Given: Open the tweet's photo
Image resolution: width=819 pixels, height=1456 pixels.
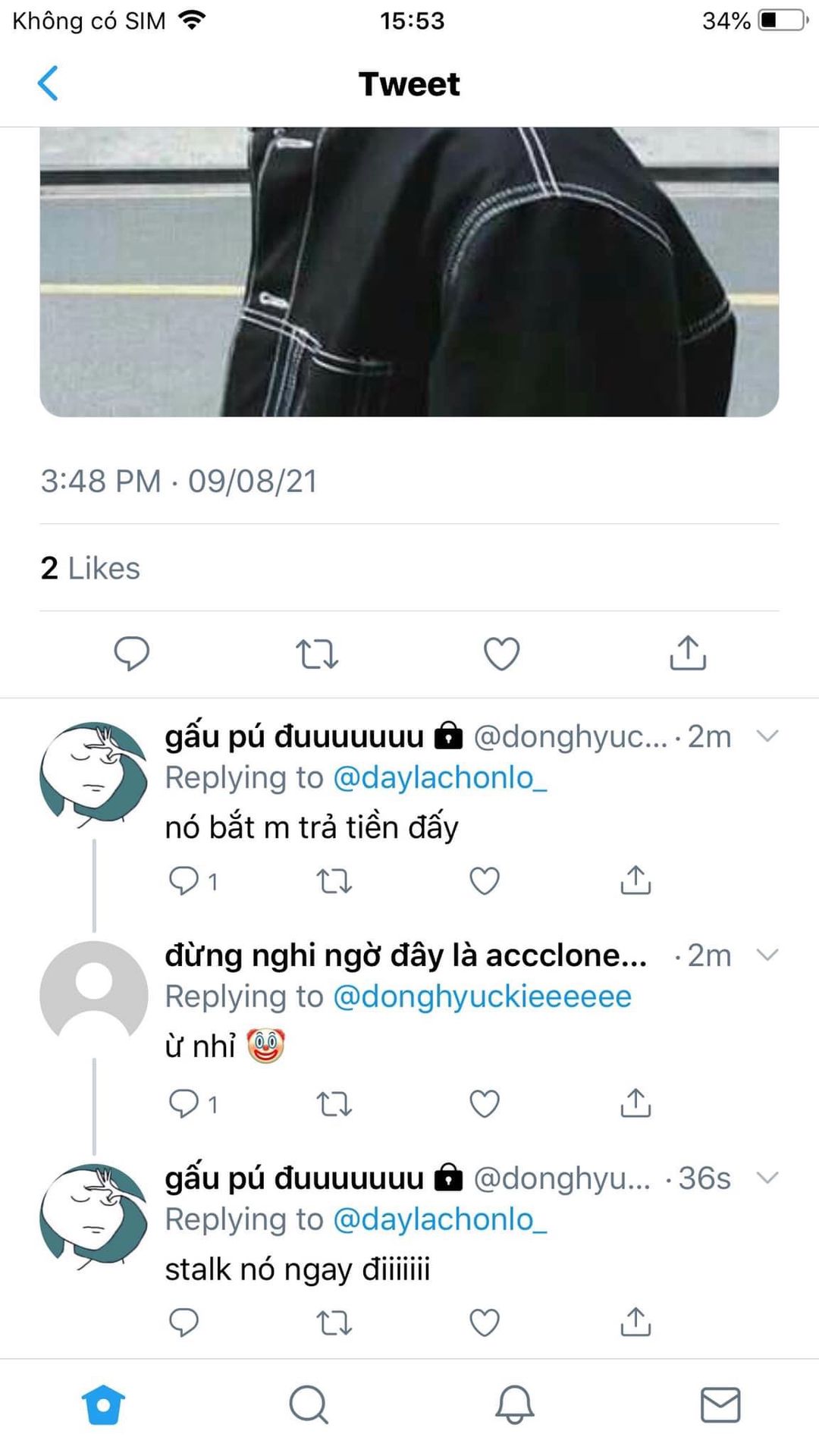Looking at the screenshot, I should pos(409,271).
